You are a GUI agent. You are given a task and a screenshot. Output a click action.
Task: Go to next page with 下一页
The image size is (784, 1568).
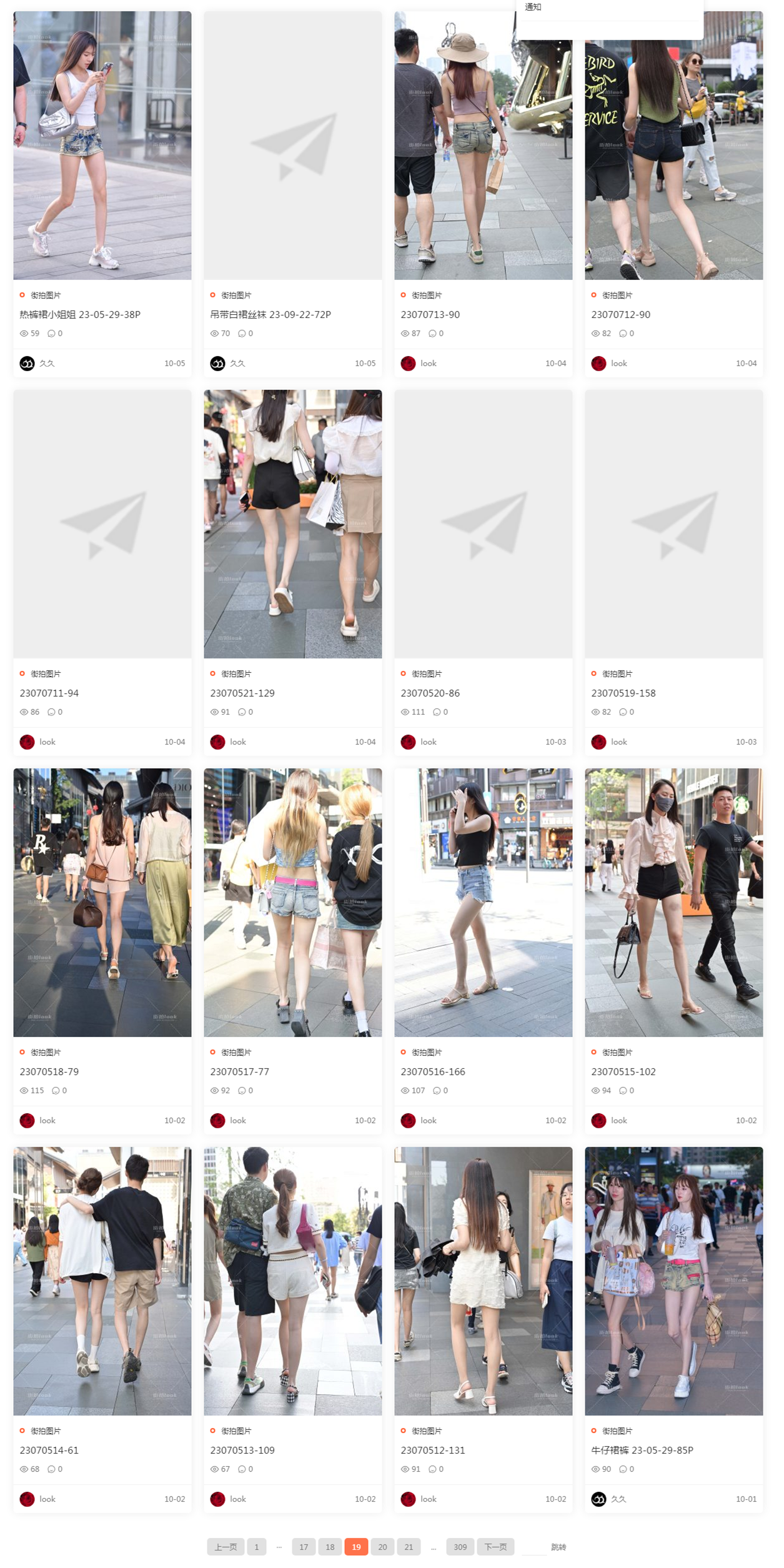pos(496,1547)
